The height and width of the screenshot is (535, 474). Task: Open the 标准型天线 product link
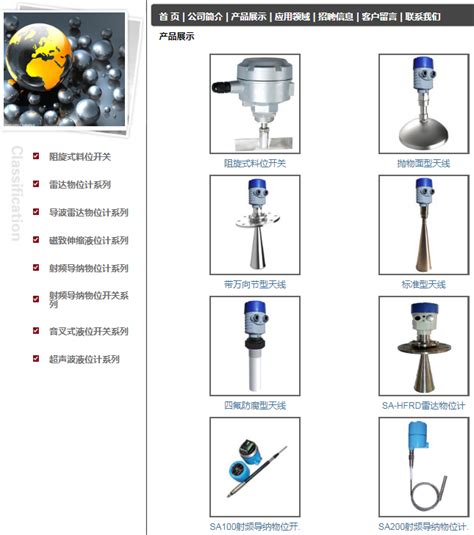(423, 284)
